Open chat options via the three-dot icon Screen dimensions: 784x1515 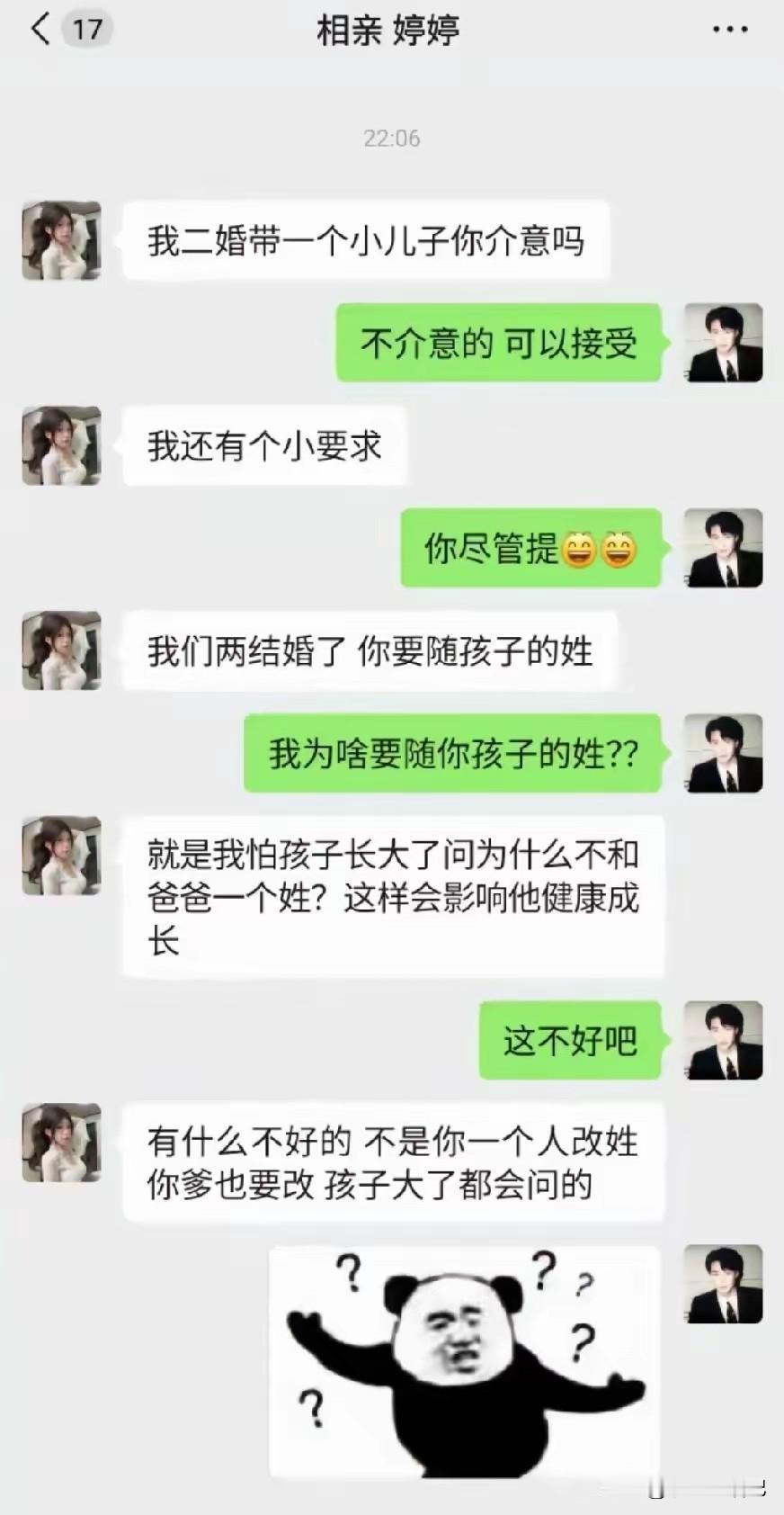[x=728, y=29]
